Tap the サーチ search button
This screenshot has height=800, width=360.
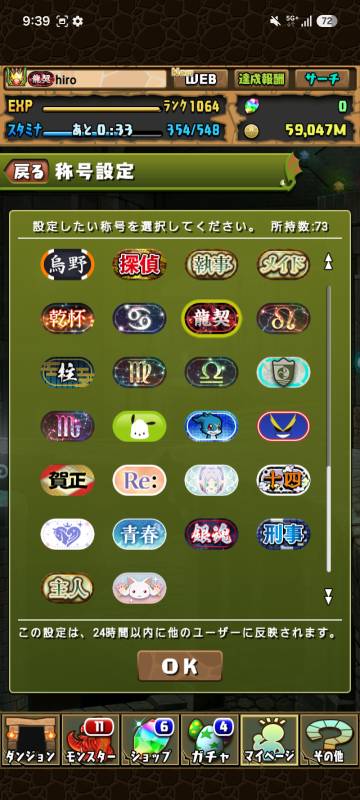[321, 79]
